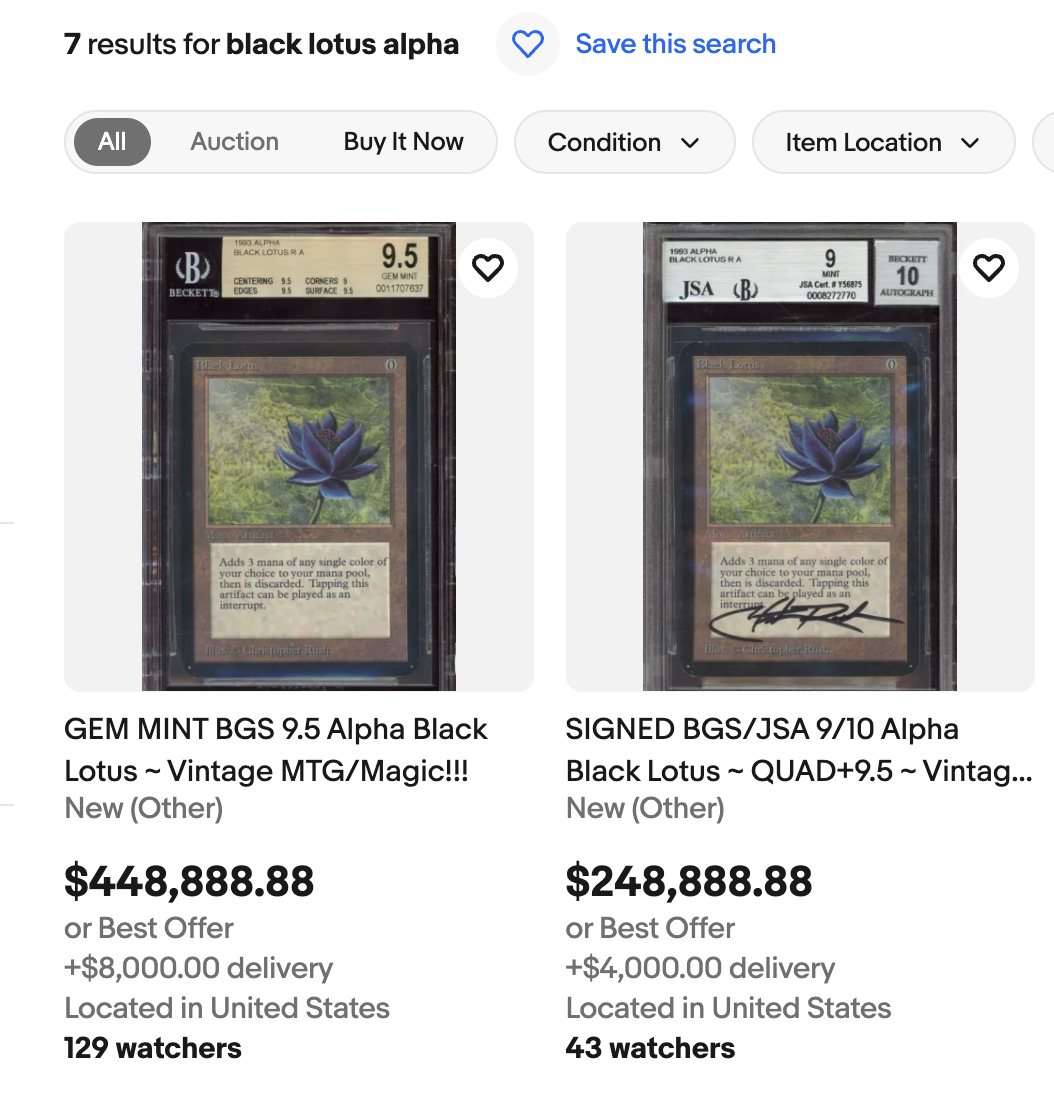
Task: Add the GEM MINT BGS 9.5 listing to watchlist
Action: click(488, 267)
